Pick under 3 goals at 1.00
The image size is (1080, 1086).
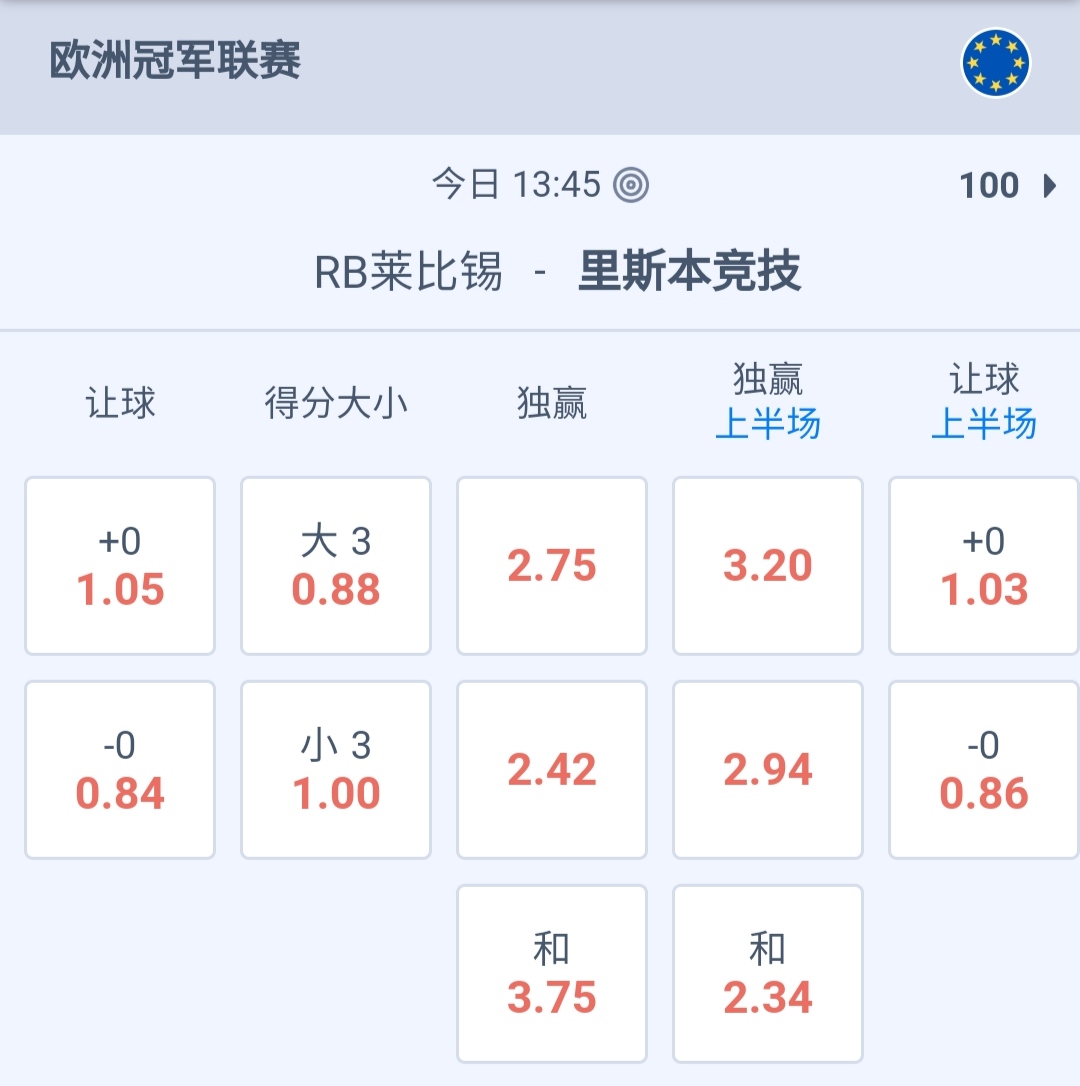(336, 770)
